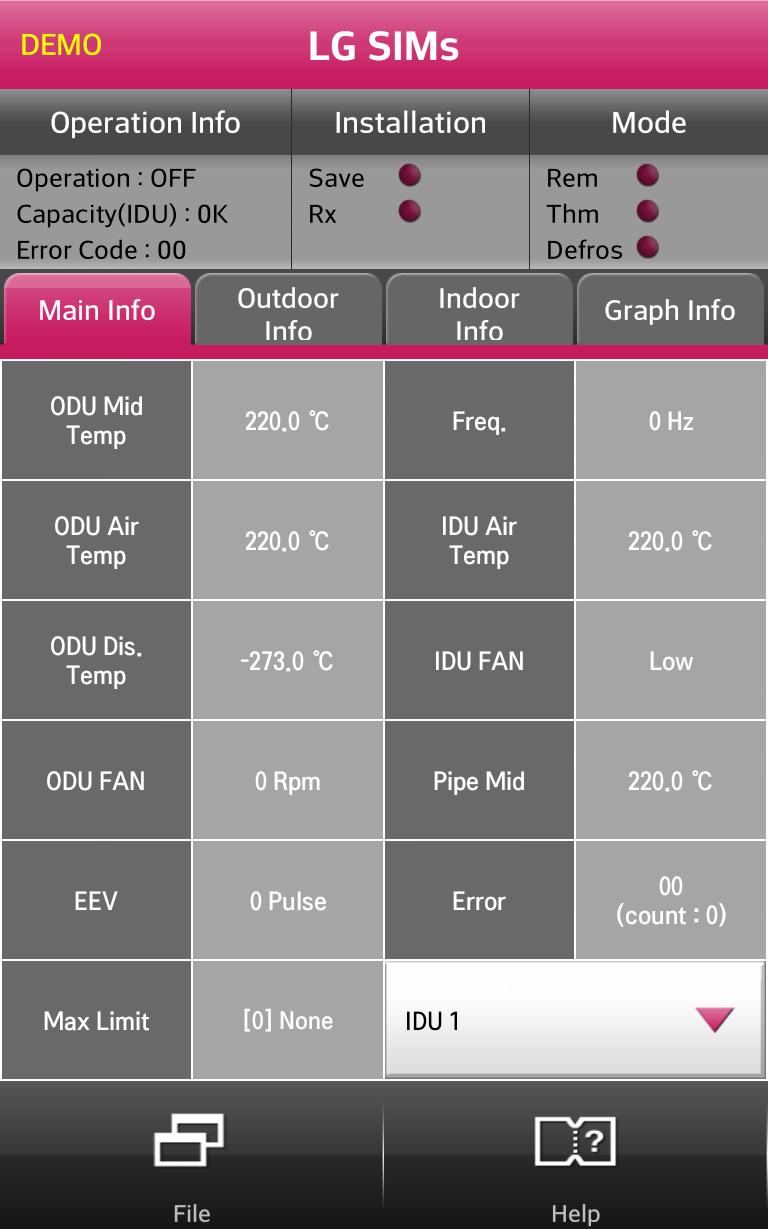768x1229 pixels.
Task: Go to the Graph Info tab
Action: pyautogui.click(x=670, y=310)
